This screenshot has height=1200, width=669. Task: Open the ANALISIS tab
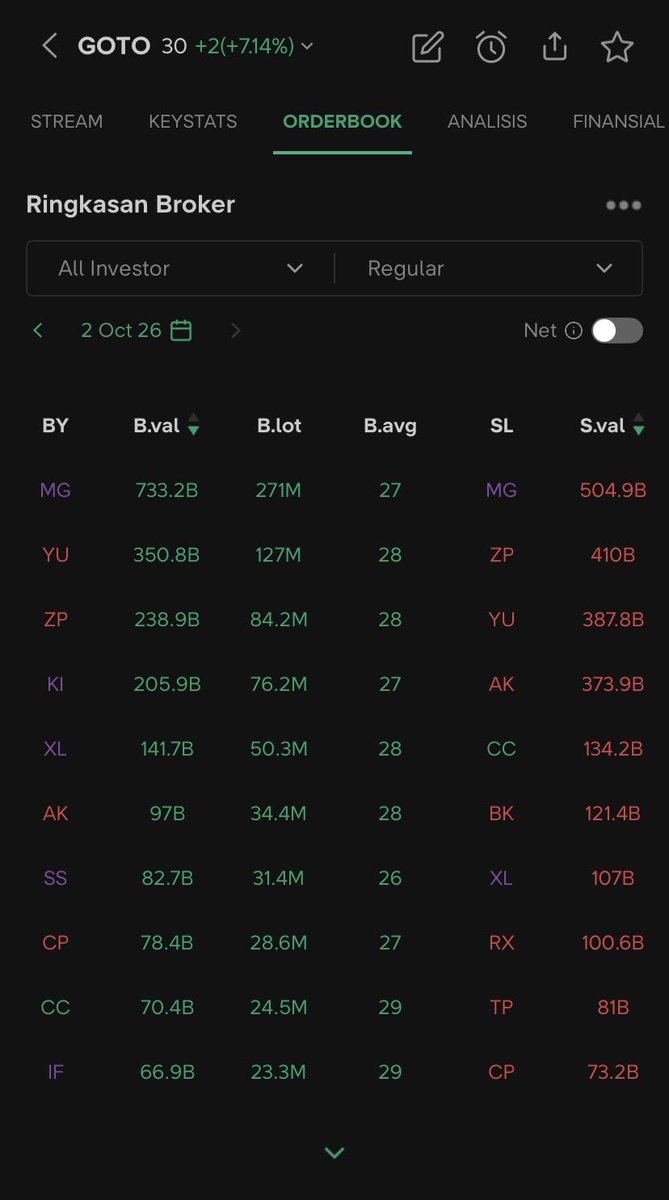pyautogui.click(x=487, y=121)
